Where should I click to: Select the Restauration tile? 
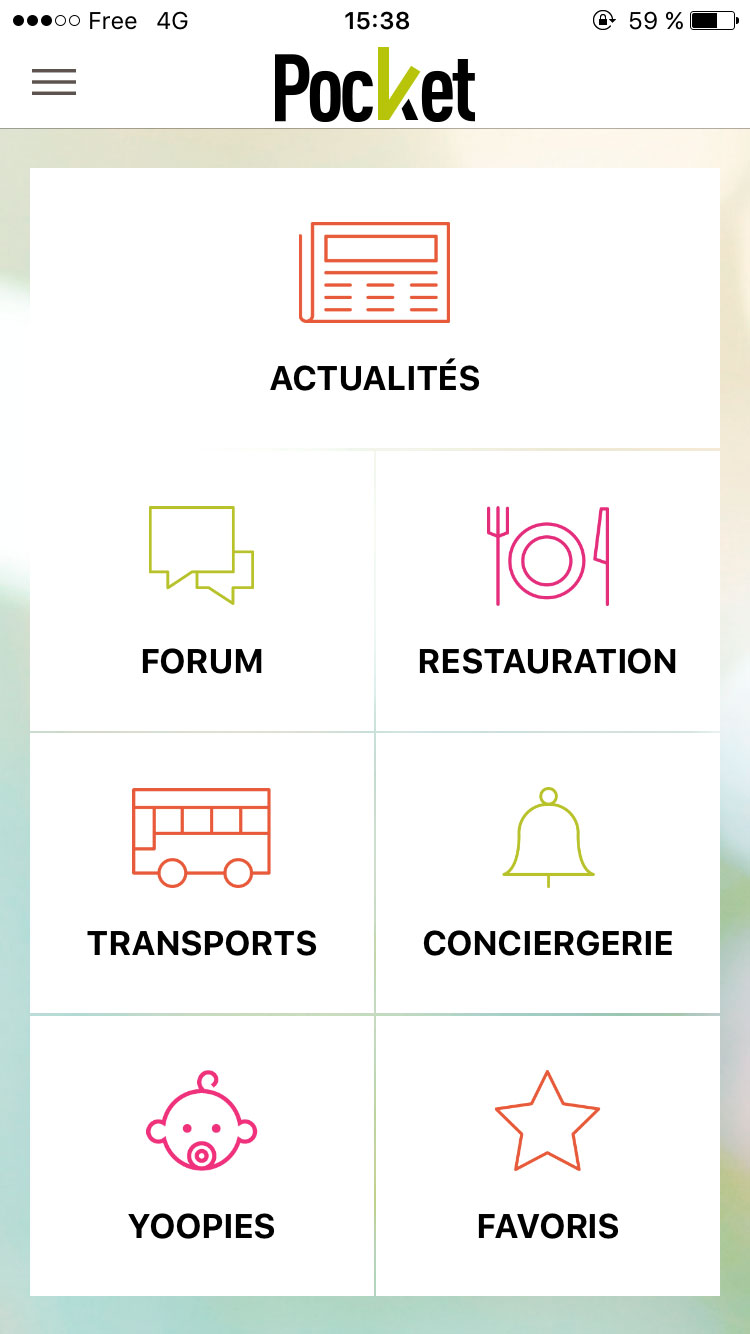(548, 592)
